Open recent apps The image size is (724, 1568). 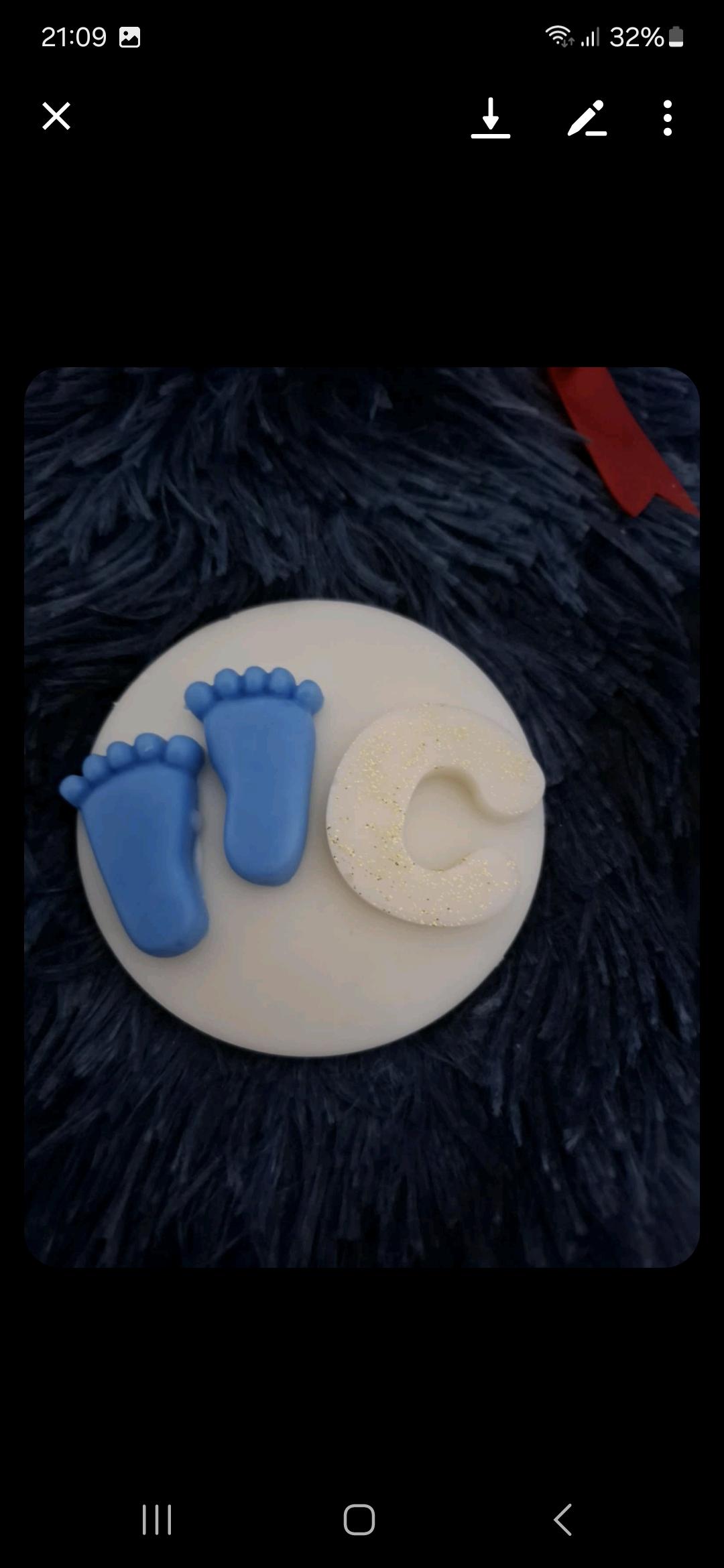point(157,1520)
